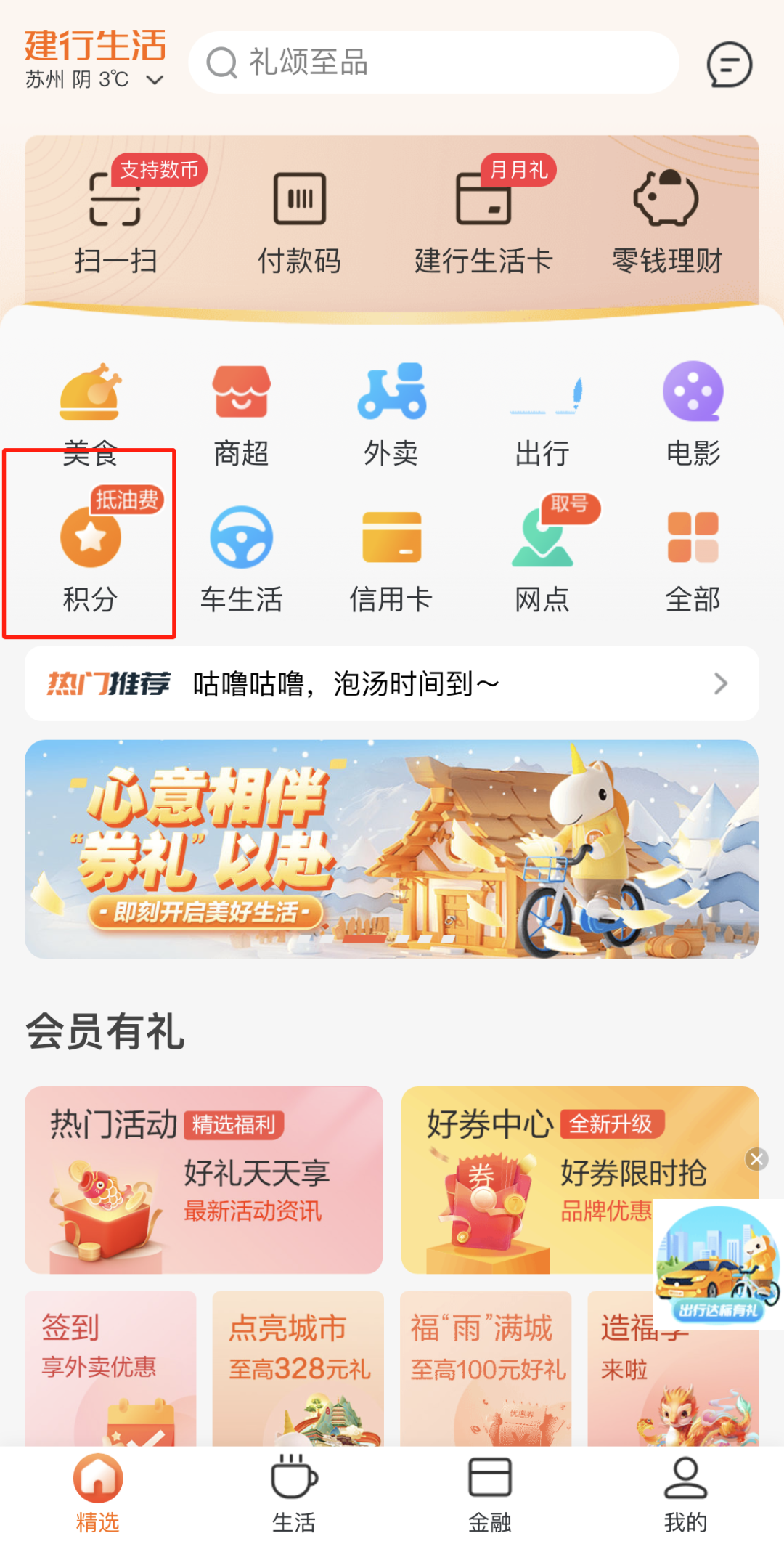Dismiss the floating 出行达标有礼 ad
This screenshot has height=1544, width=784.
tap(756, 1159)
